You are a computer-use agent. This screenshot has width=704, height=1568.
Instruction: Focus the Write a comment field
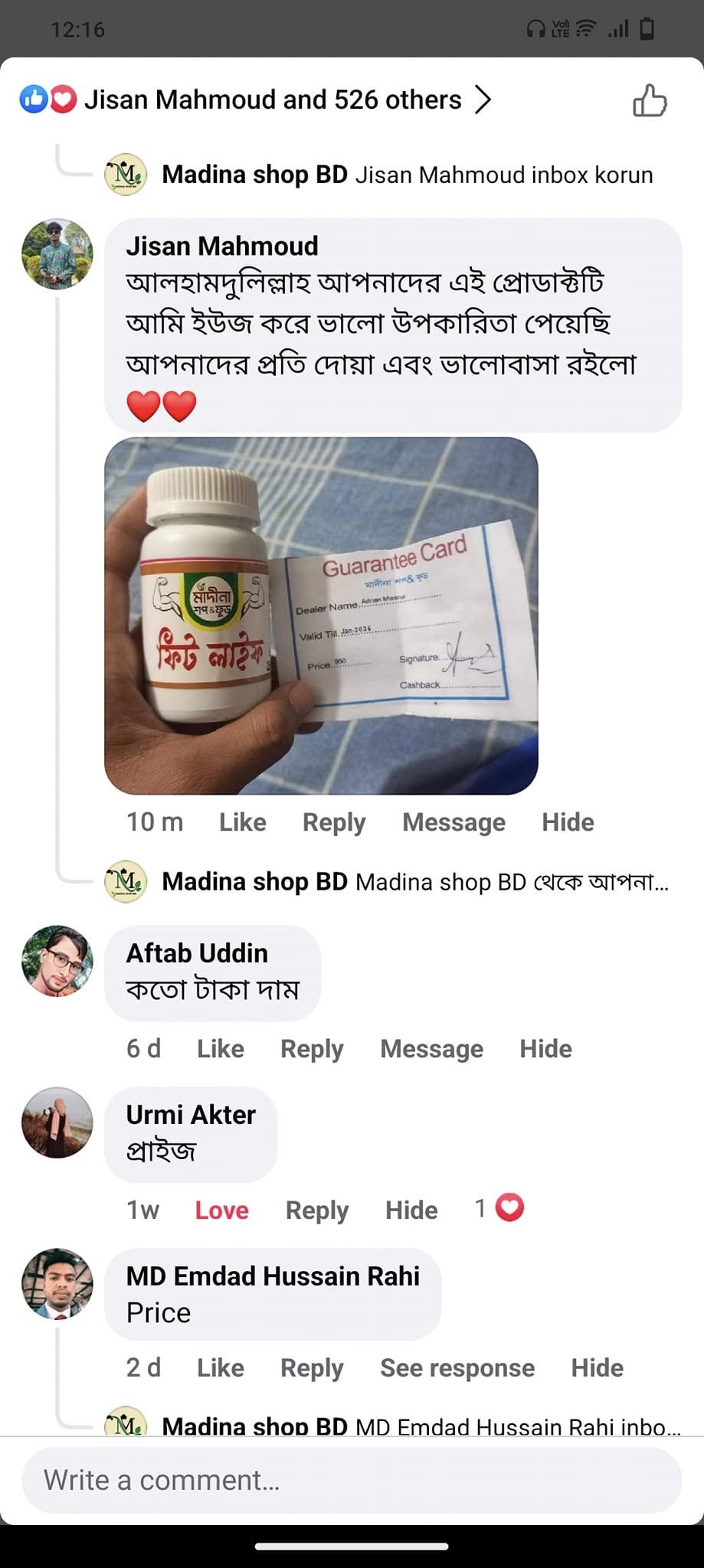(352, 1480)
